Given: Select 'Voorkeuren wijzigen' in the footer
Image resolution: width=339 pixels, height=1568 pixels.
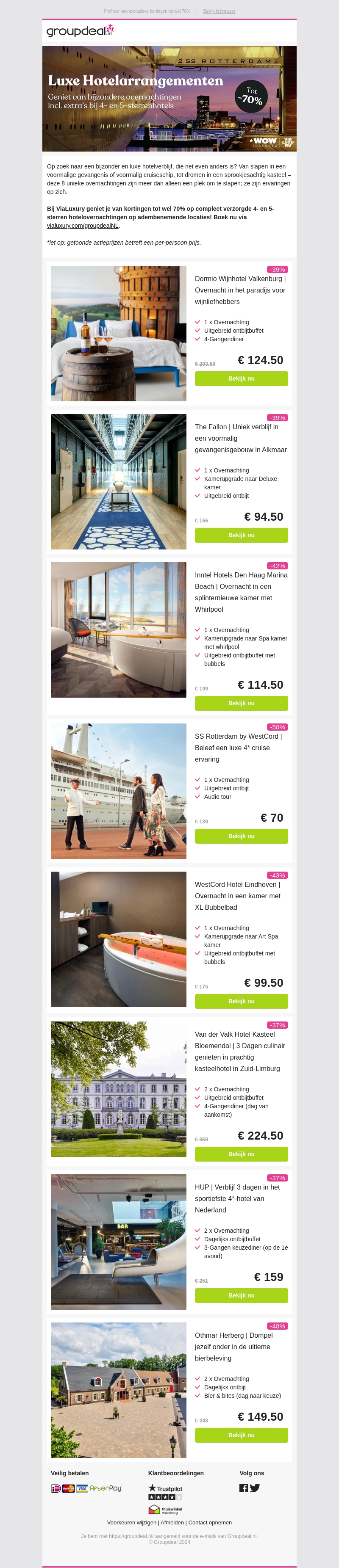Looking at the screenshot, I should coord(131,1522).
